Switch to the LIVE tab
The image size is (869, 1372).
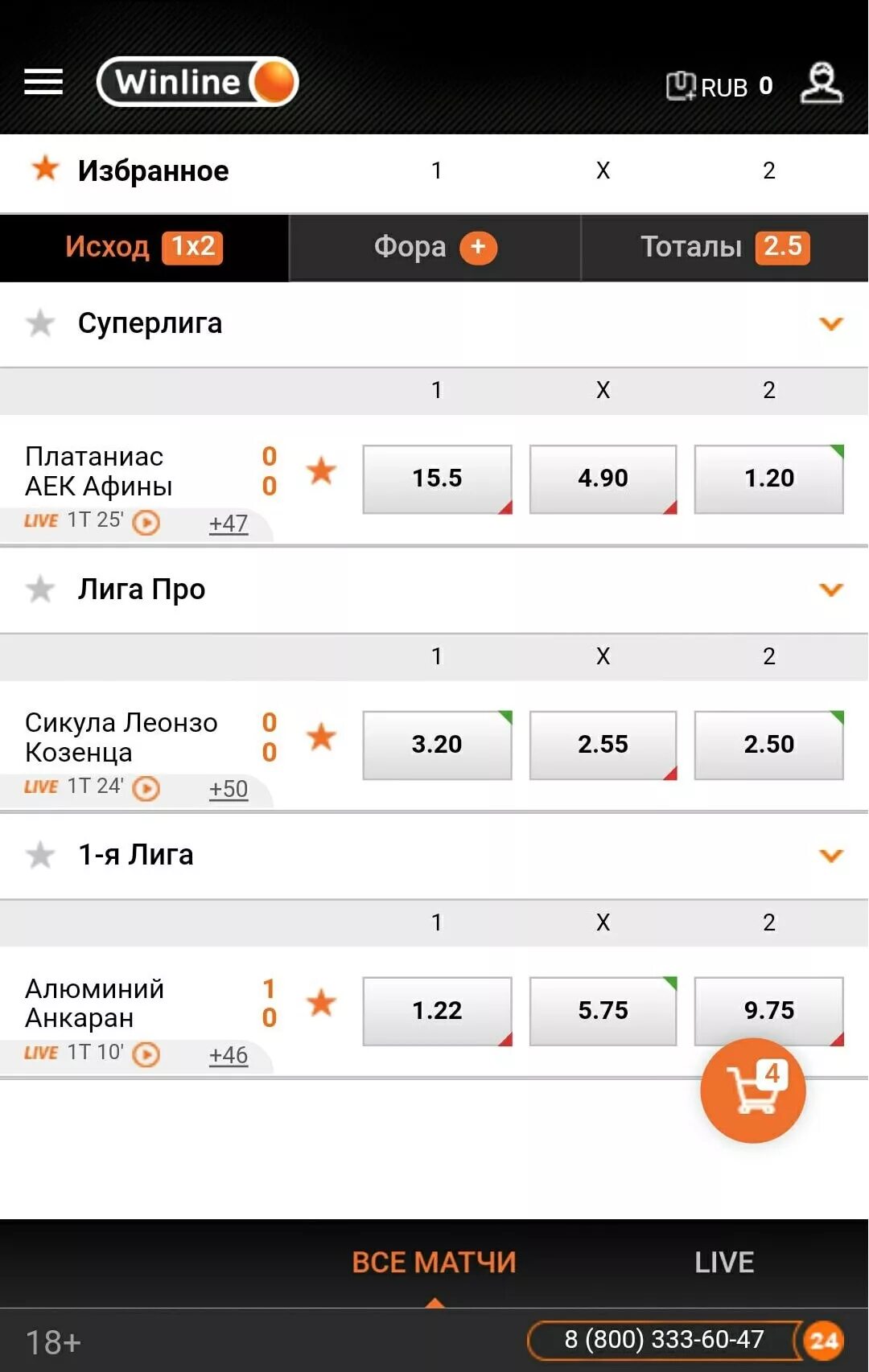point(724,1262)
